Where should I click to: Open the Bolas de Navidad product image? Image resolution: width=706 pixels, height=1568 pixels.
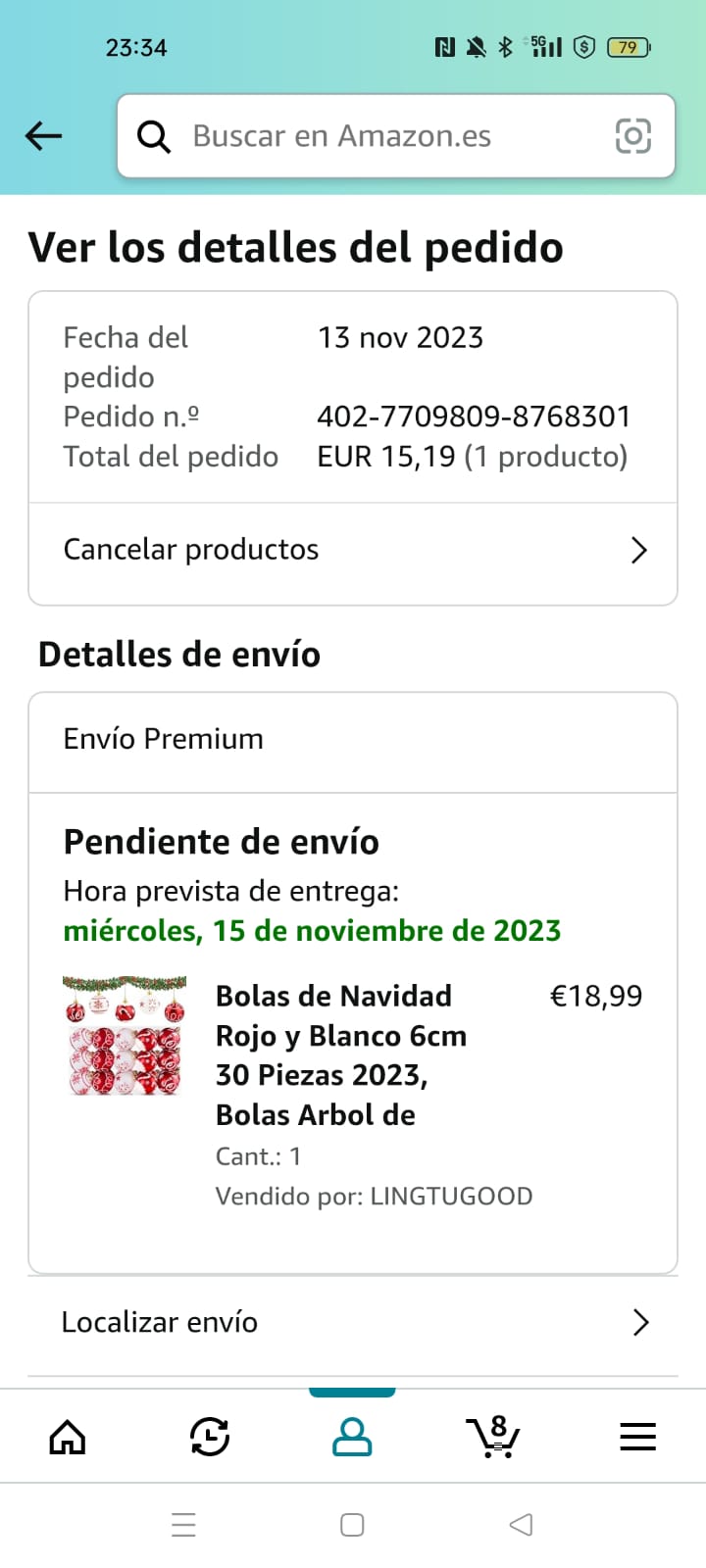tap(125, 1035)
